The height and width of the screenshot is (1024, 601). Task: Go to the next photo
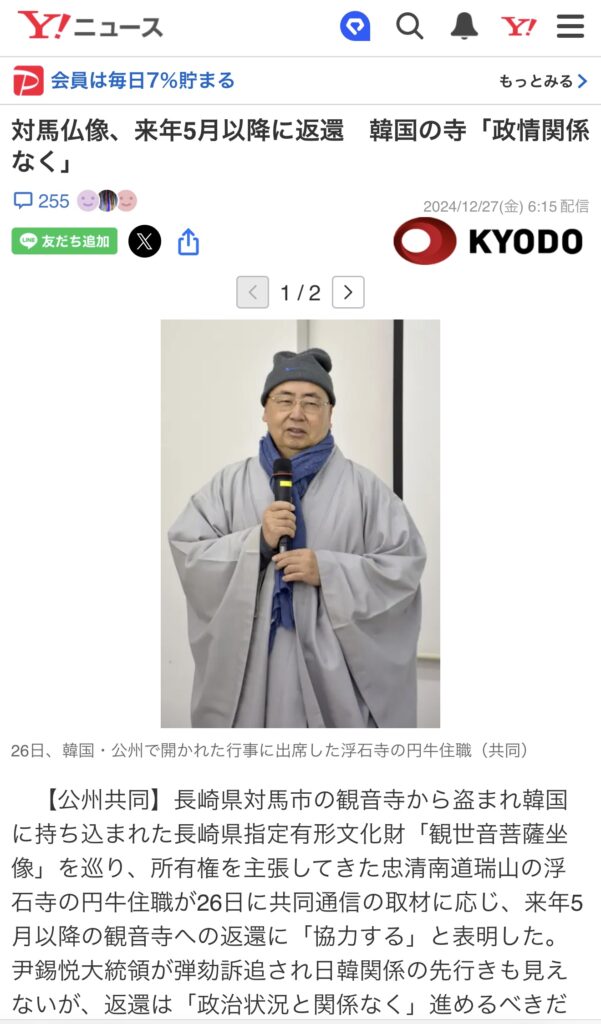coord(348,292)
